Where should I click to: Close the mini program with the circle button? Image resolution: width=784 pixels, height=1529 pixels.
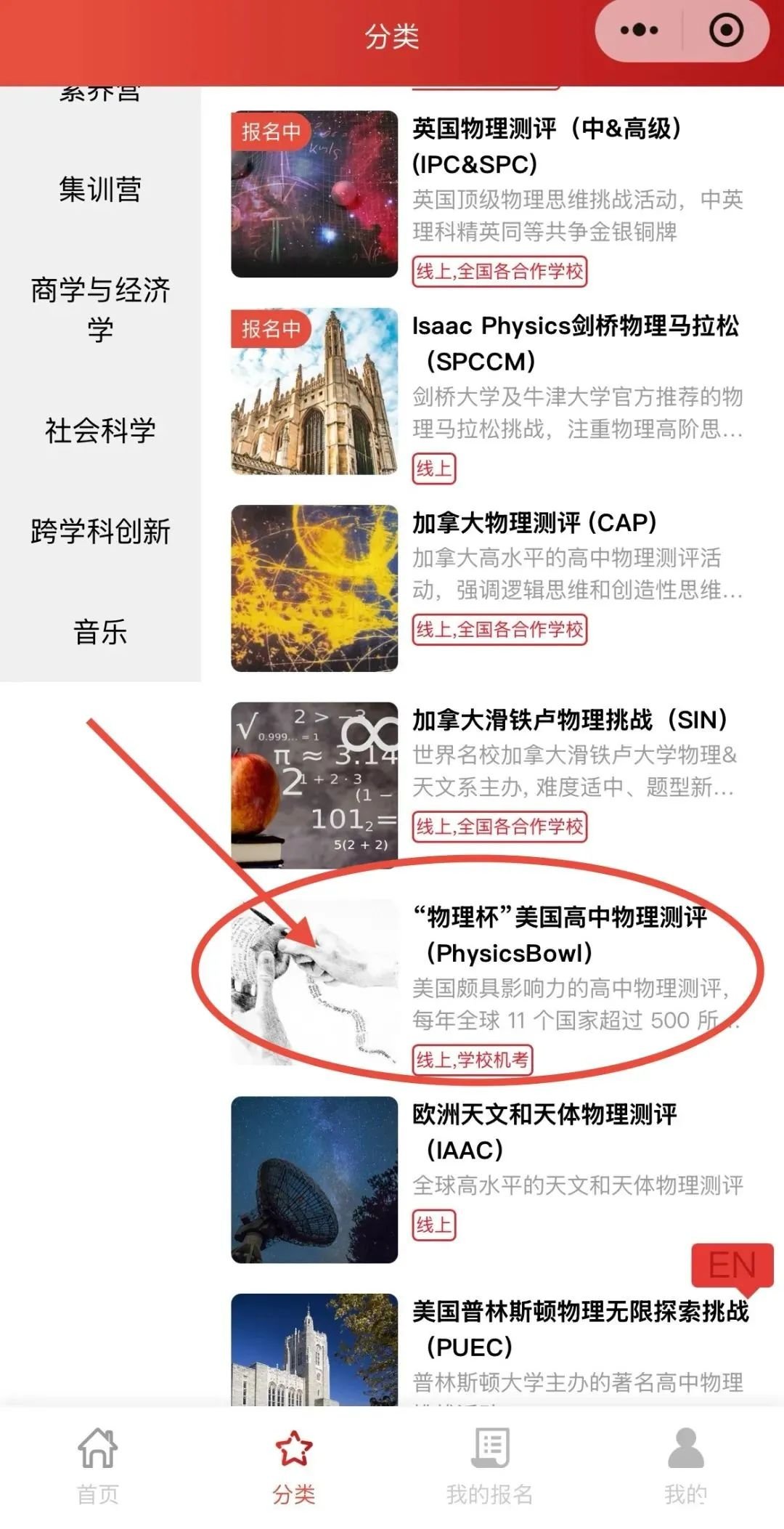[x=725, y=31]
